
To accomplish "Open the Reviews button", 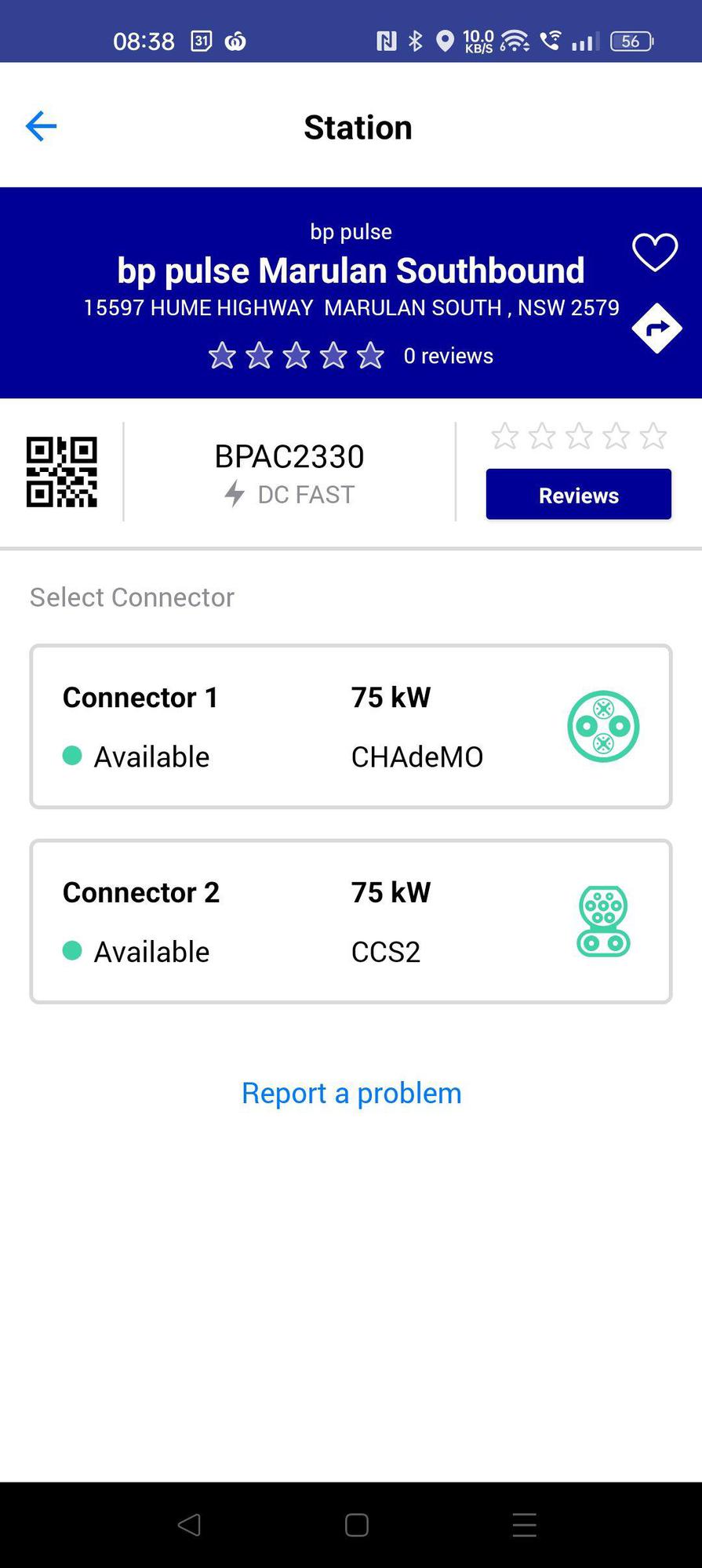I will pos(578,495).
